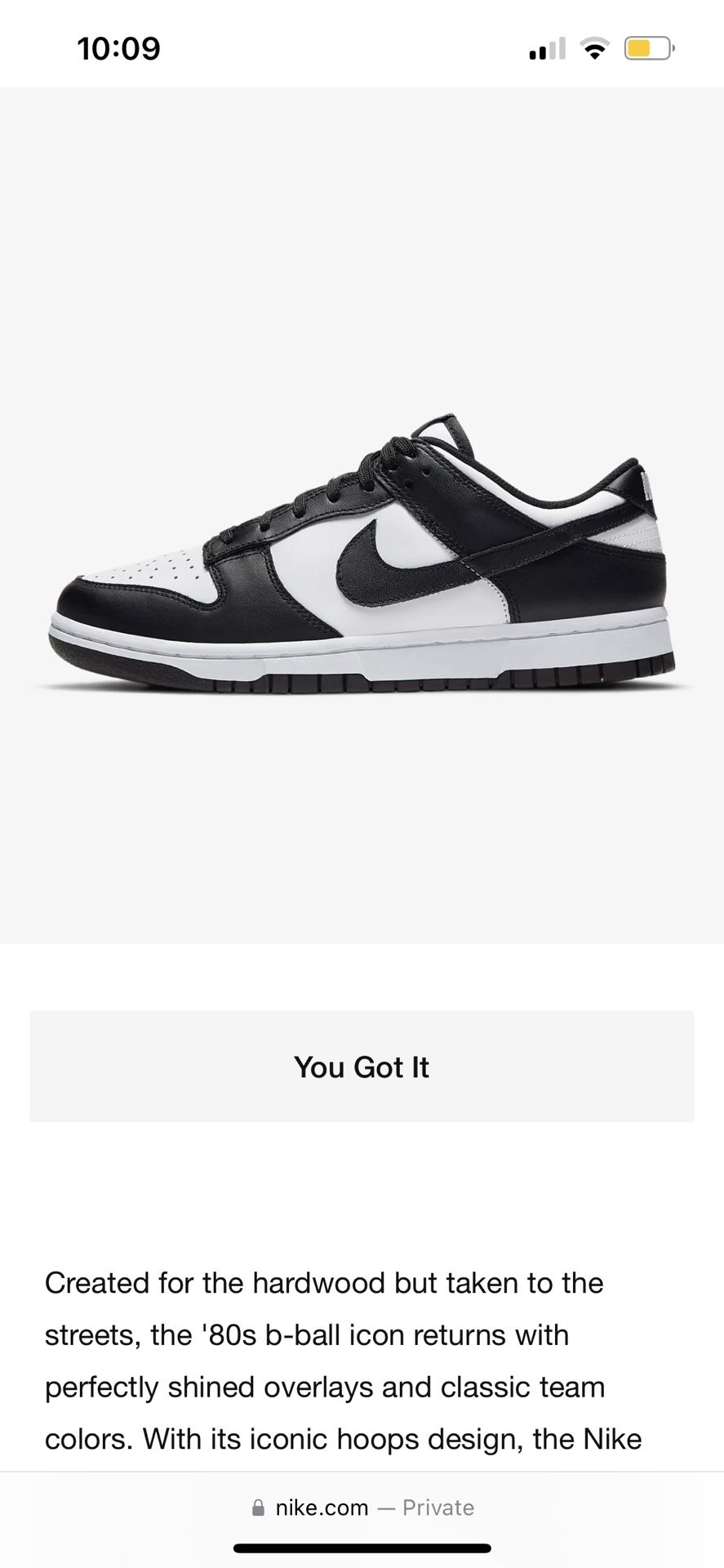Tap the Wi-Fi icon in the status bar
Image resolution: width=724 pixels, height=1568 pixels.
pyautogui.click(x=595, y=47)
